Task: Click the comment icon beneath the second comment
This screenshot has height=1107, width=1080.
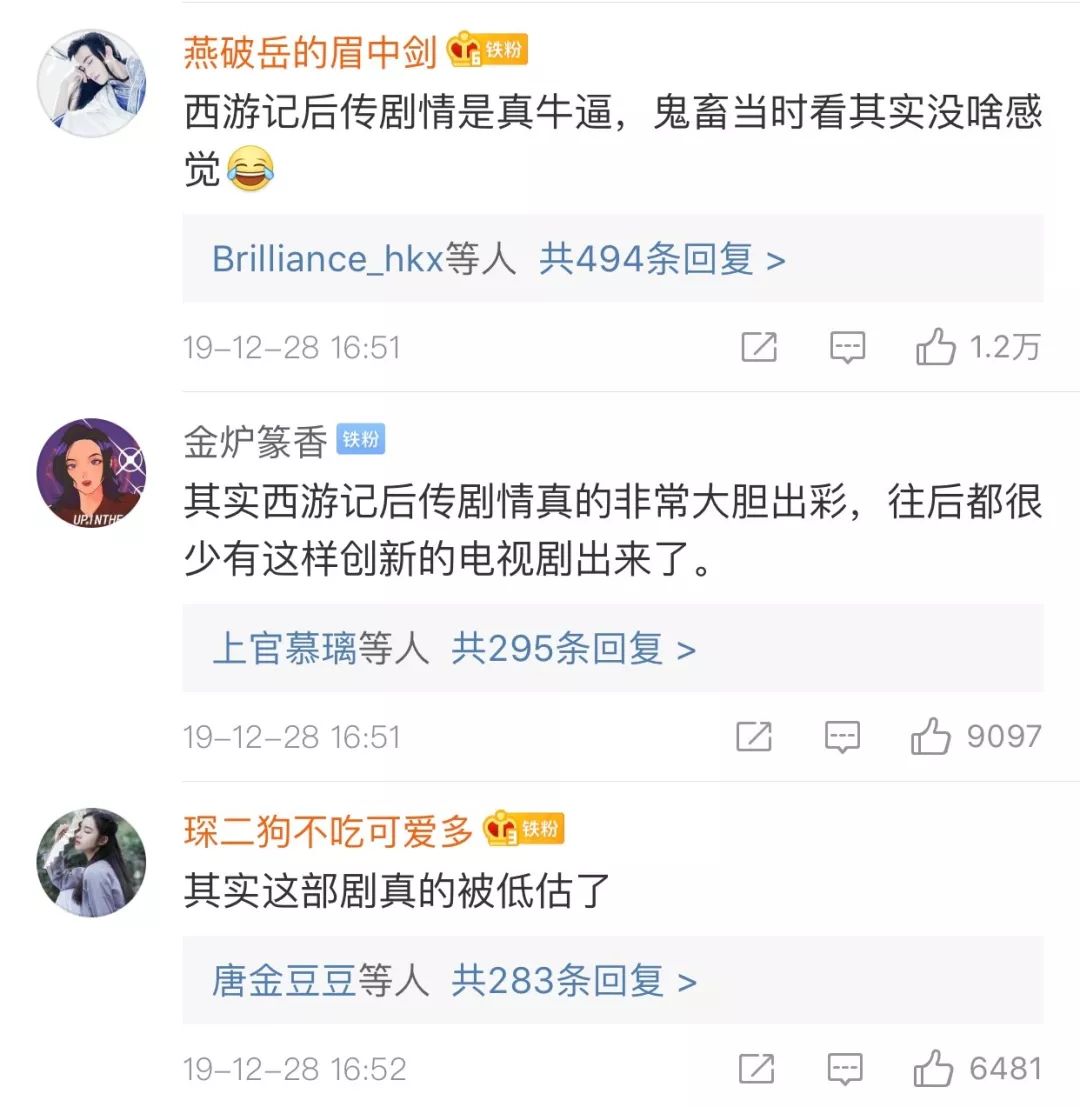Action: pyautogui.click(x=845, y=737)
